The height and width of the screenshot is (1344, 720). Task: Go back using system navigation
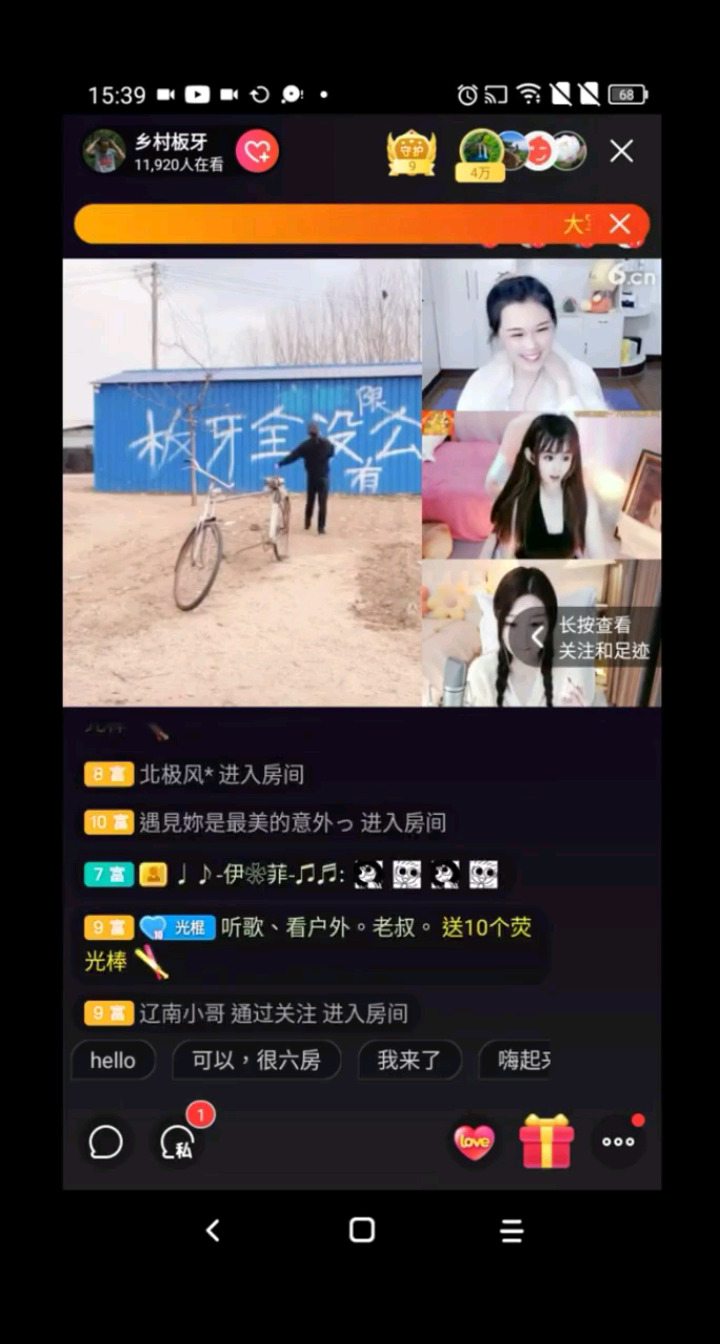(x=212, y=1231)
